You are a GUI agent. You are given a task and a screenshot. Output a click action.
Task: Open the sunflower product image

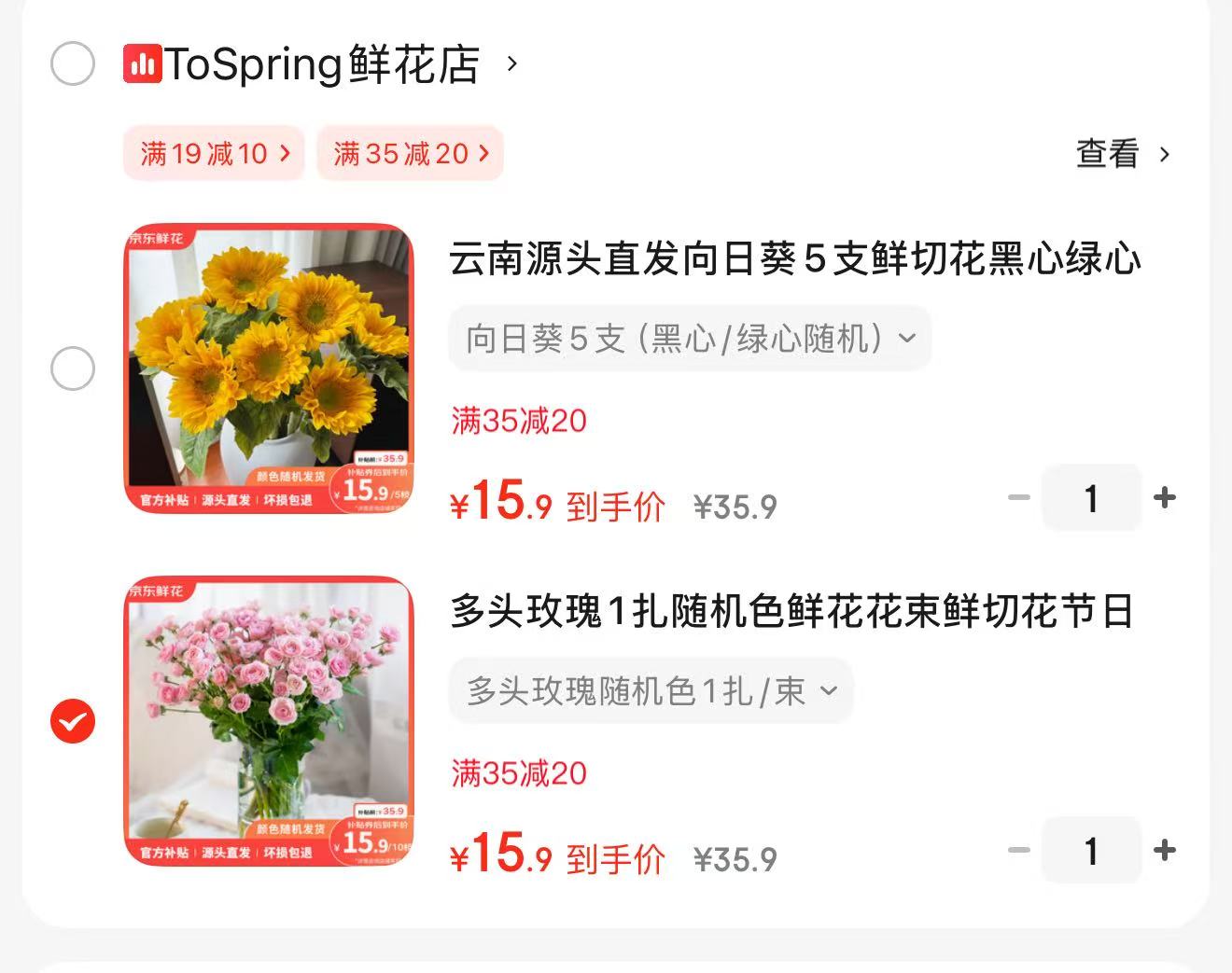[x=269, y=368]
